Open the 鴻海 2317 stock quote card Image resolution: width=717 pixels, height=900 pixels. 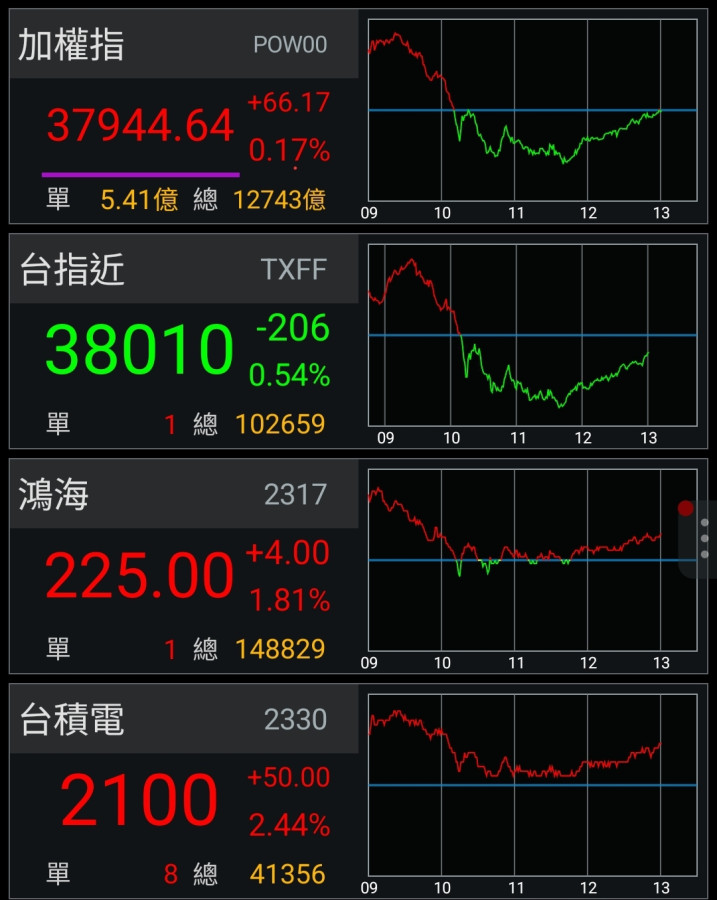point(184,567)
